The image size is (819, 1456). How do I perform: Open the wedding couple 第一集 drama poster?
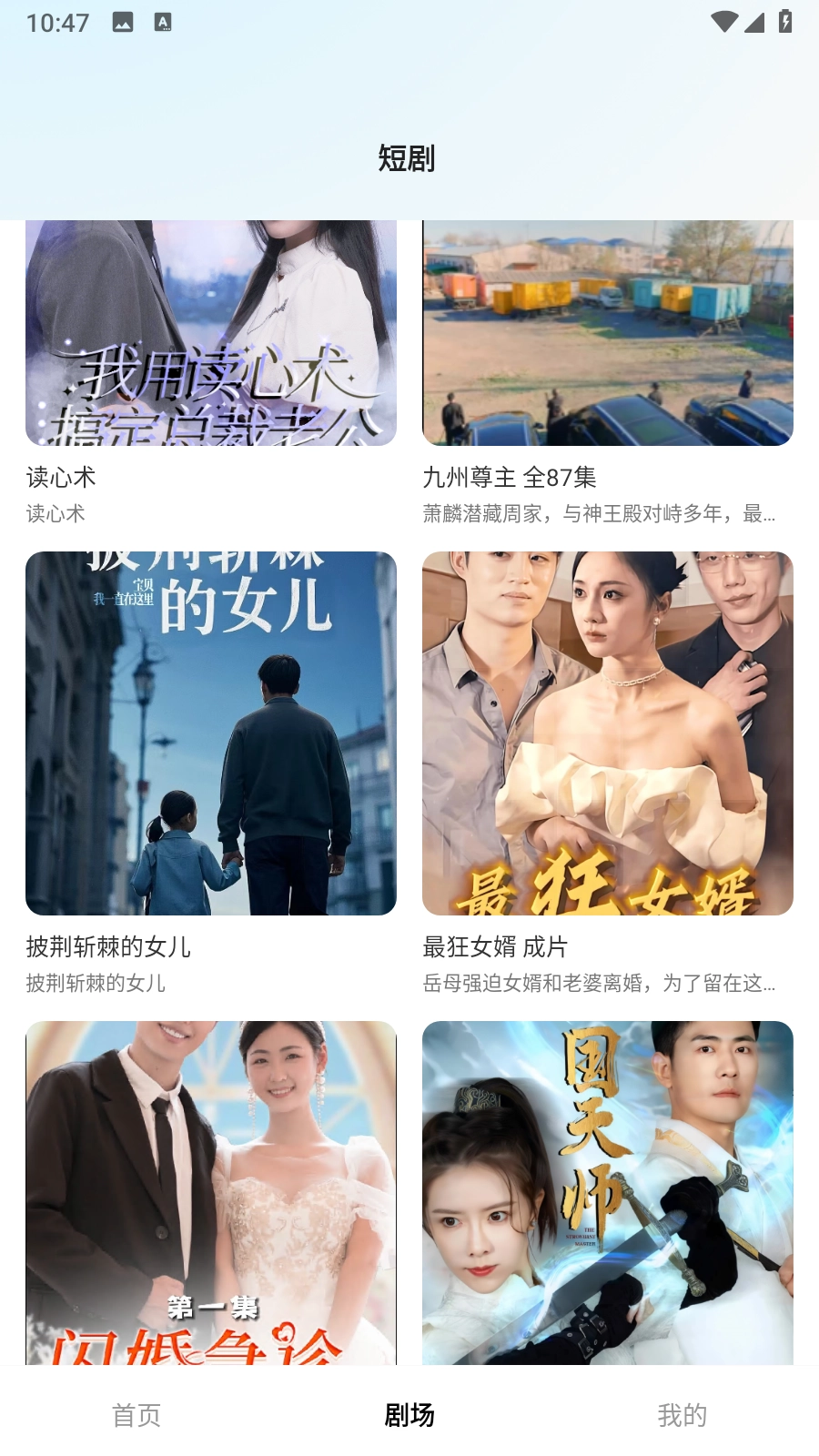pos(210,1192)
